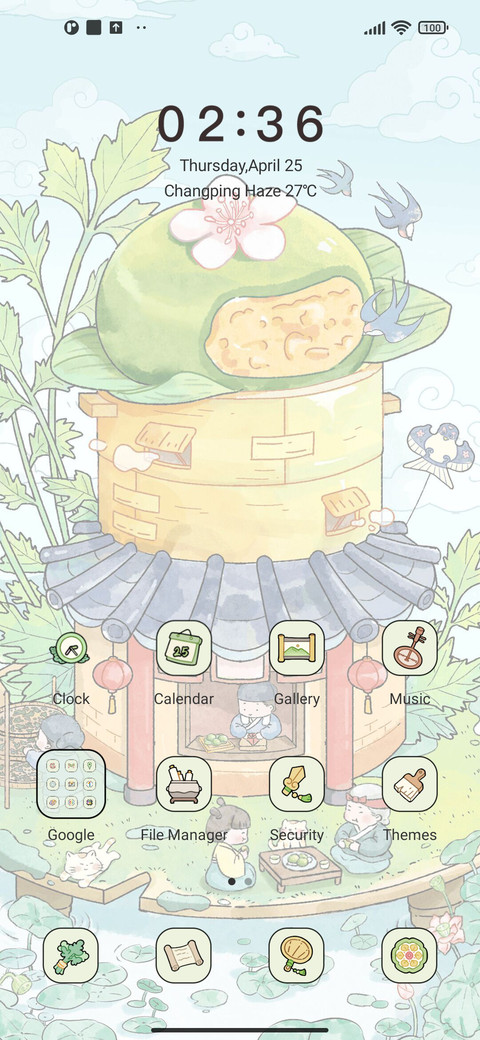The height and width of the screenshot is (1040, 480).
Task: Launch File Manager
Action: (x=184, y=784)
